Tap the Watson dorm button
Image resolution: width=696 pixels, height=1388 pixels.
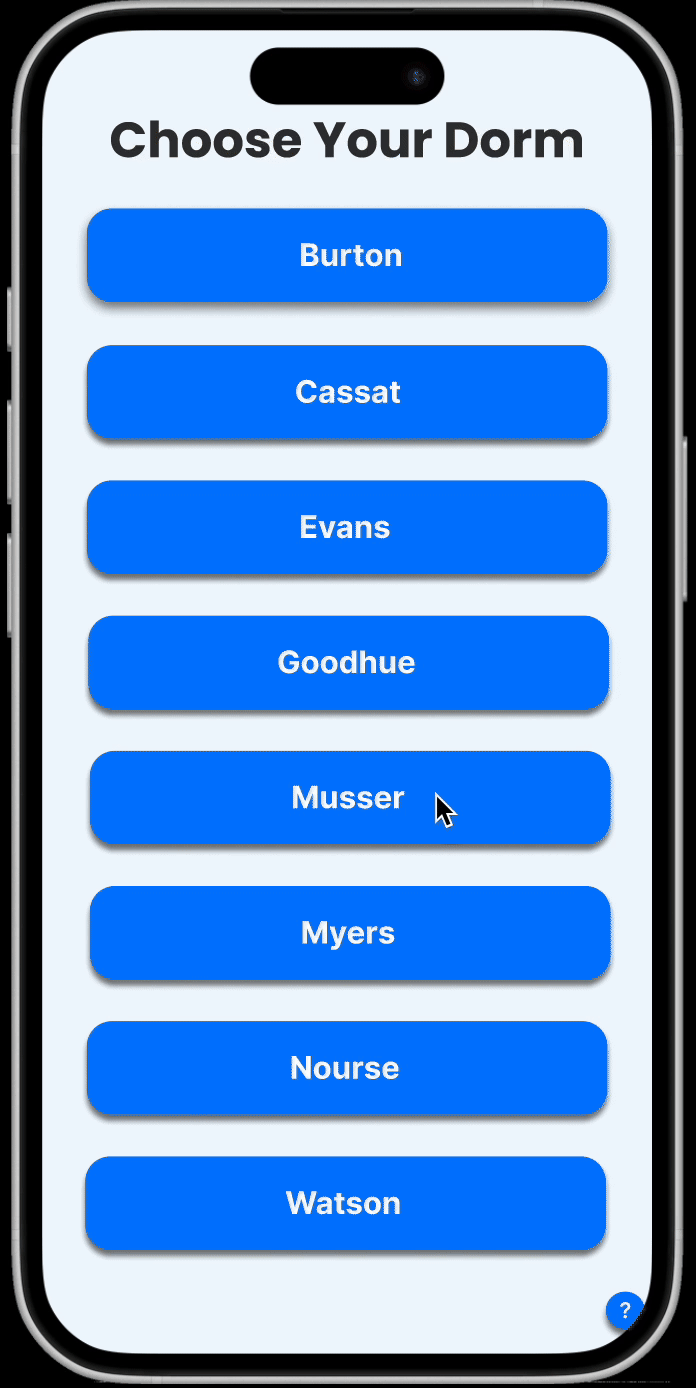345,1203
